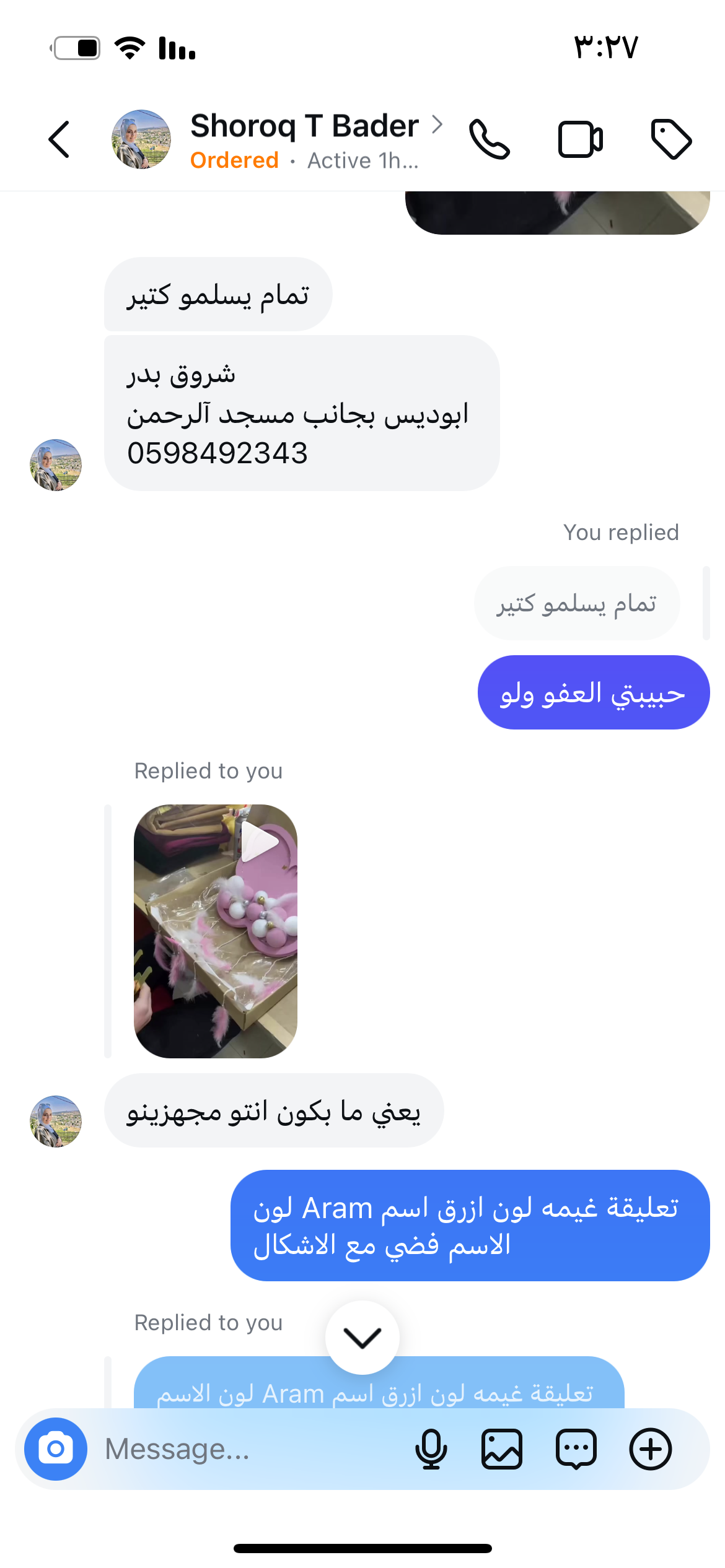
Task: Attach a photo from the gallery
Action: click(502, 1449)
